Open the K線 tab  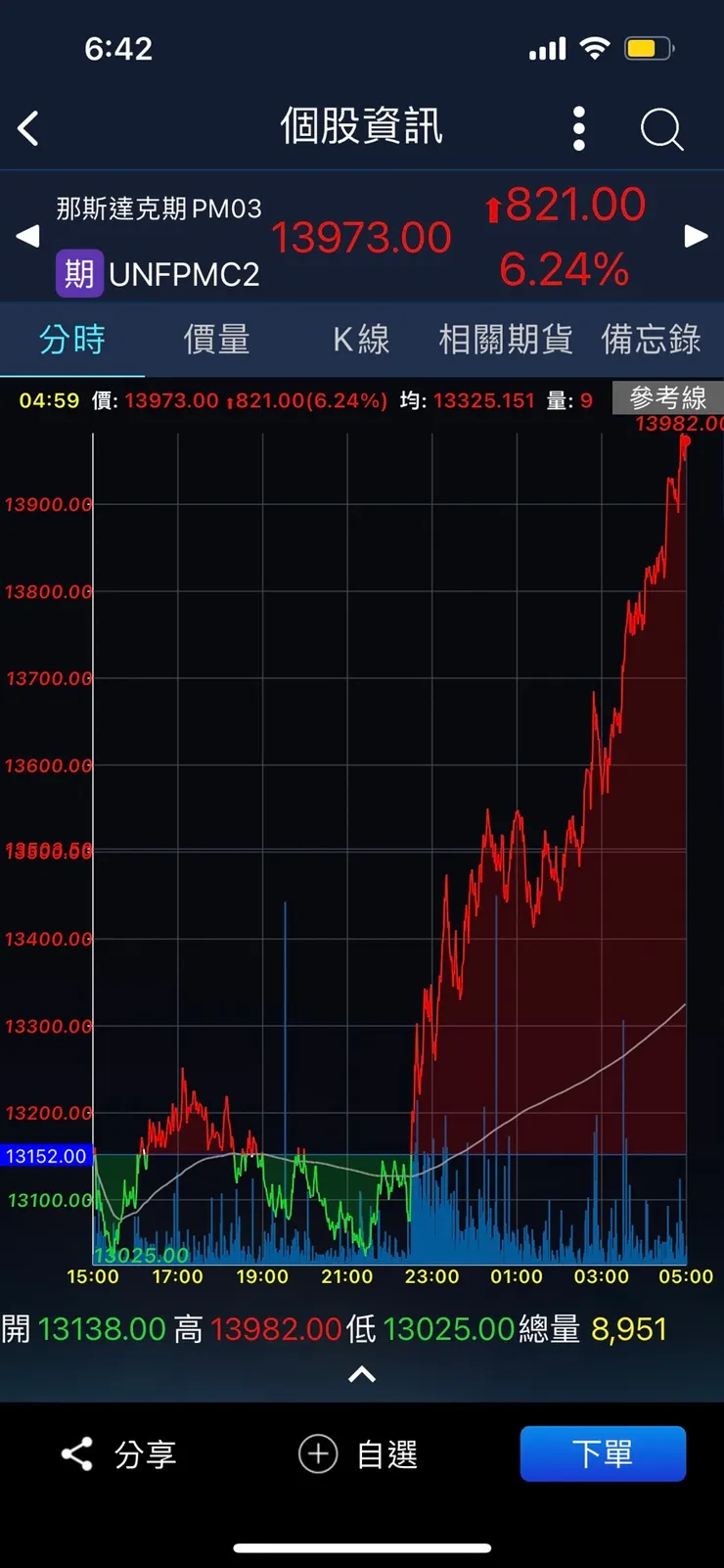(361, 340)
